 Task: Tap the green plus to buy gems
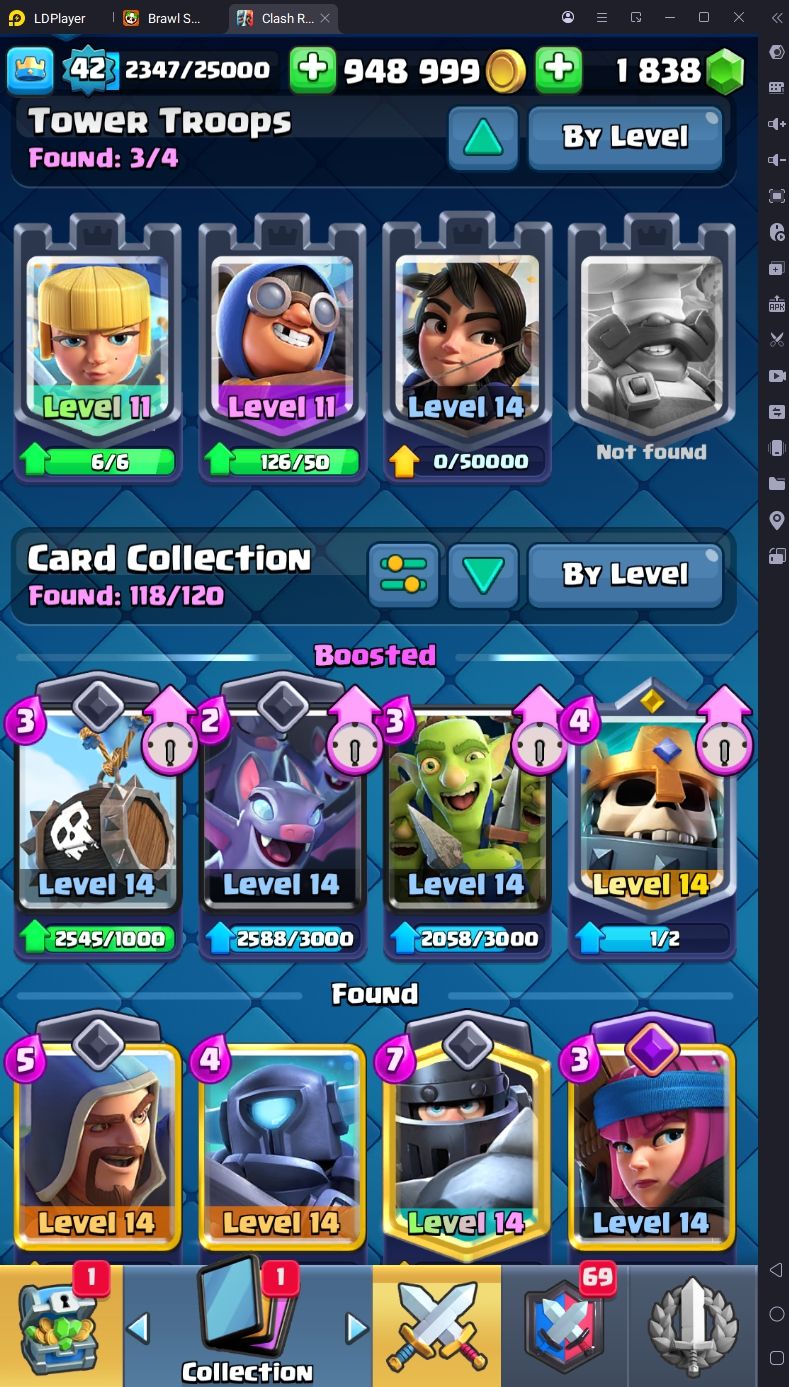point(559,70)
